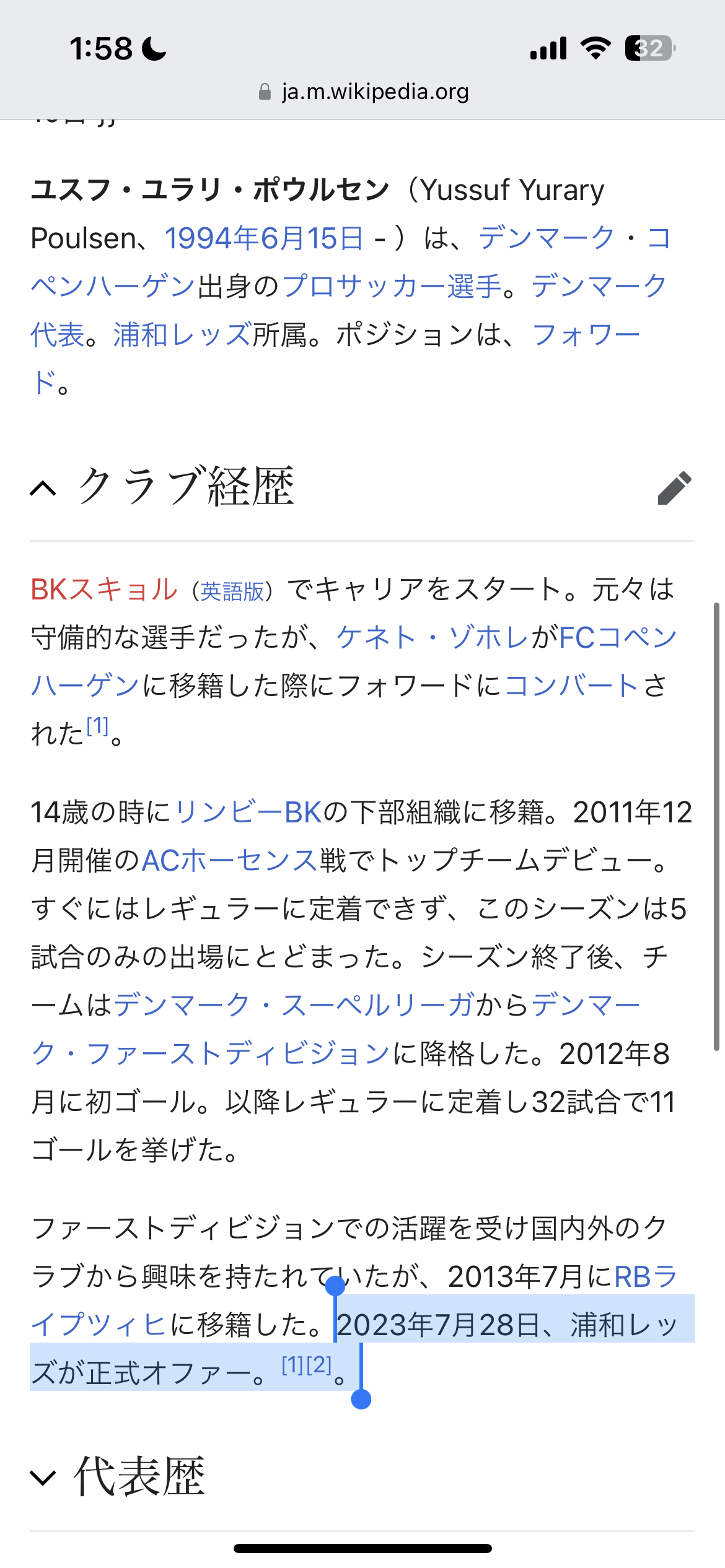Follow the コンバート link
Viewport: 725px width, 1568px height.
[571, 686]
